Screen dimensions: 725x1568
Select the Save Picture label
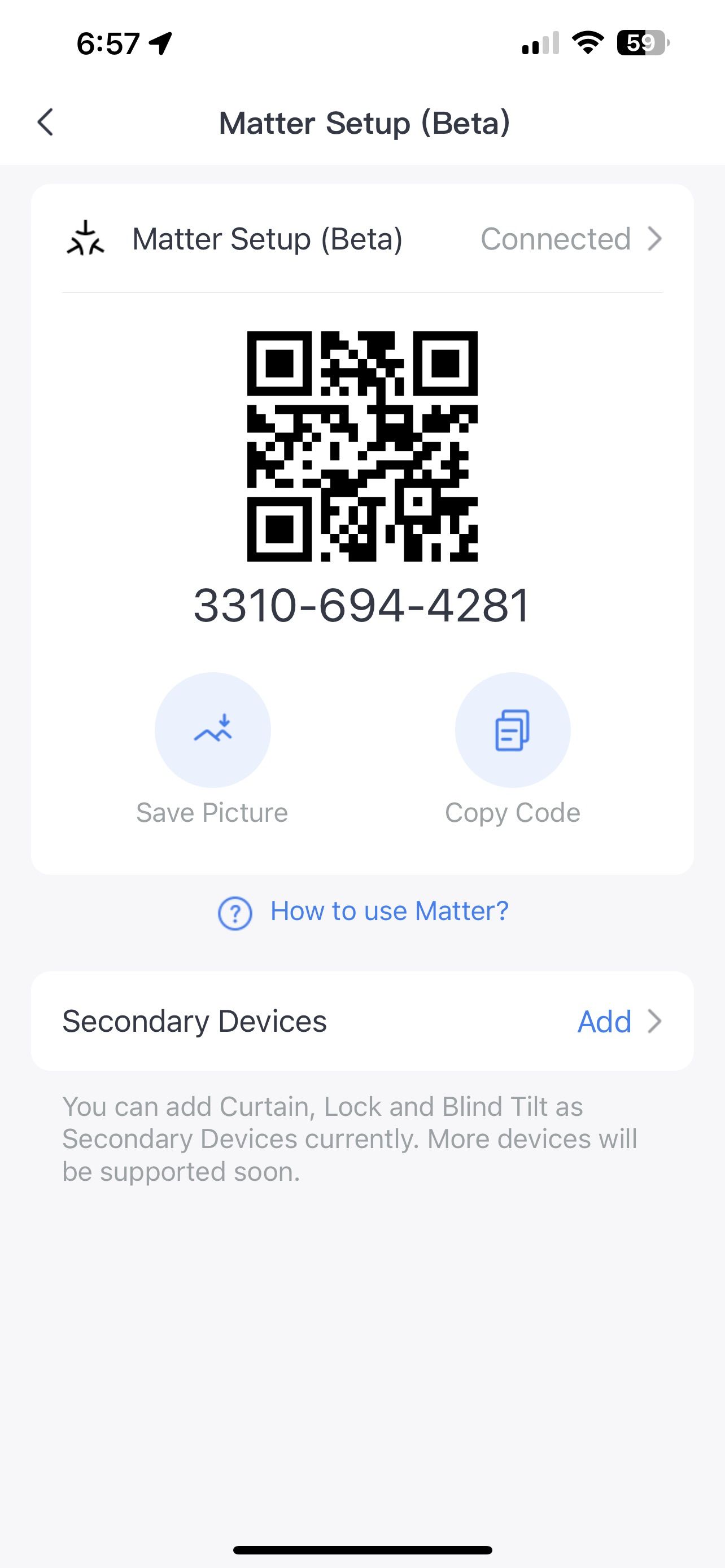[212, 812]
